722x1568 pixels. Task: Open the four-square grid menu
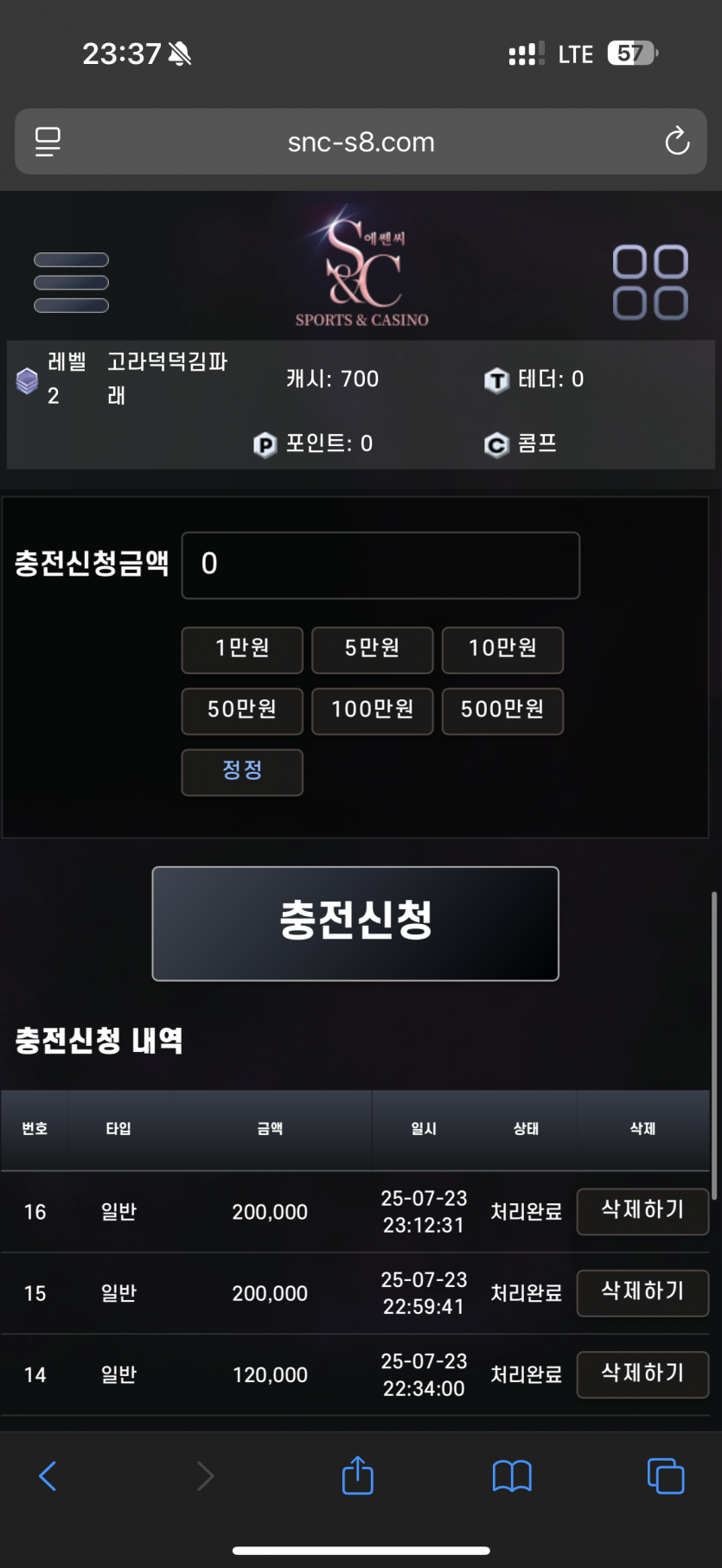click(650, 283)
